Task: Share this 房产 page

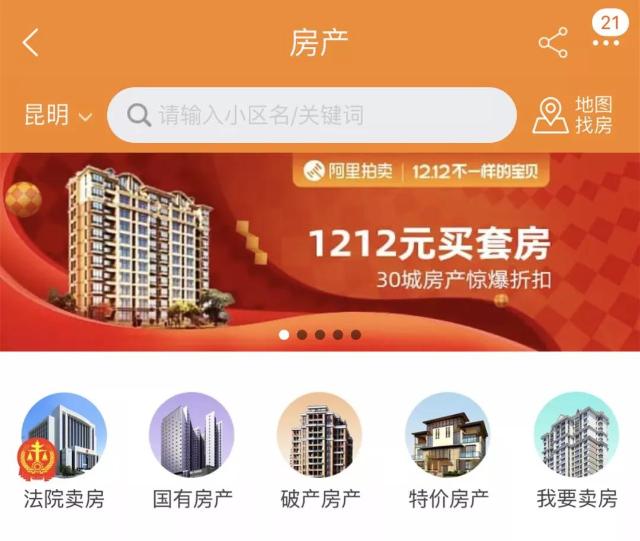Action: [x=552, y=43]
